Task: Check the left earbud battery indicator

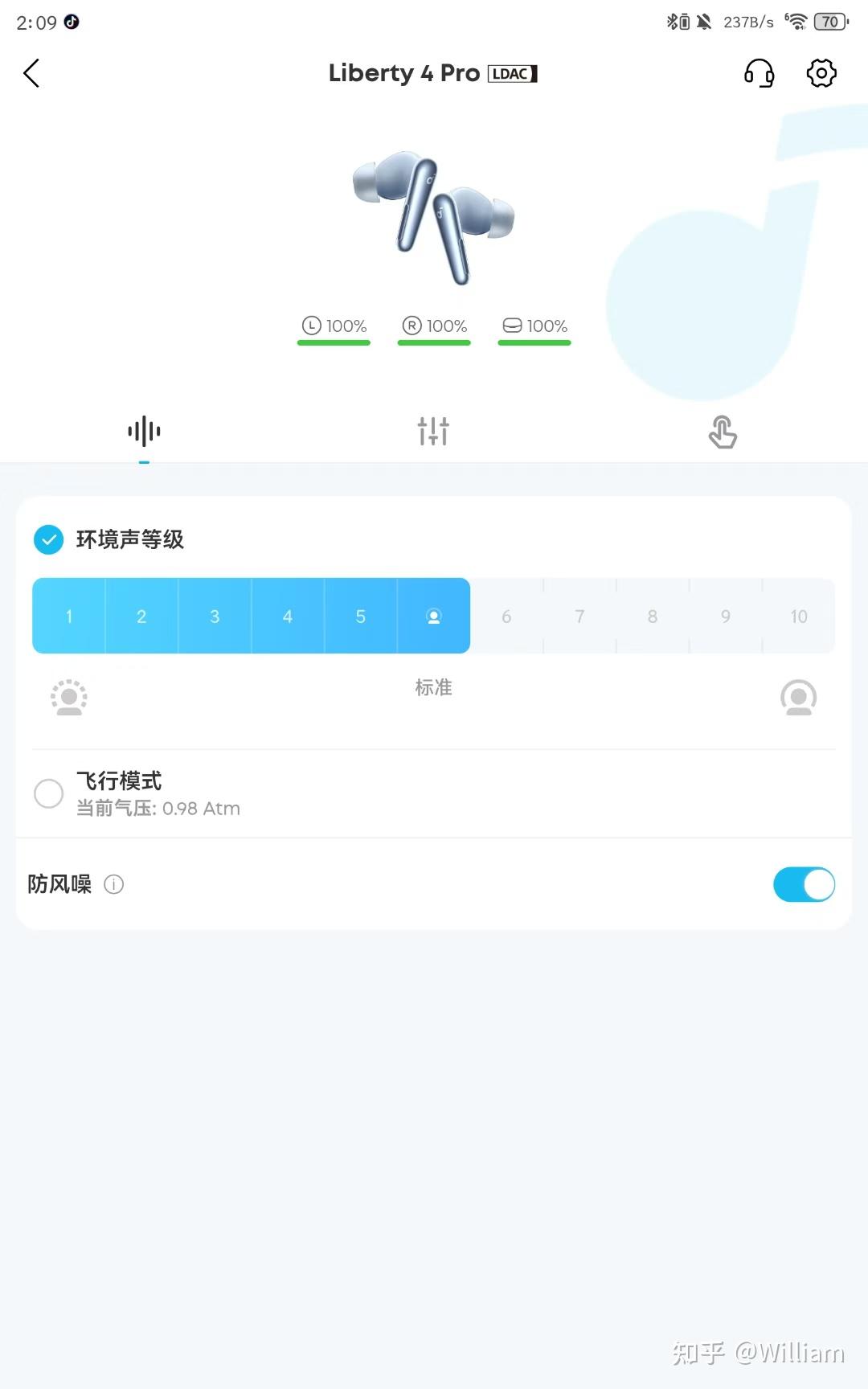Action: point(333,326)
